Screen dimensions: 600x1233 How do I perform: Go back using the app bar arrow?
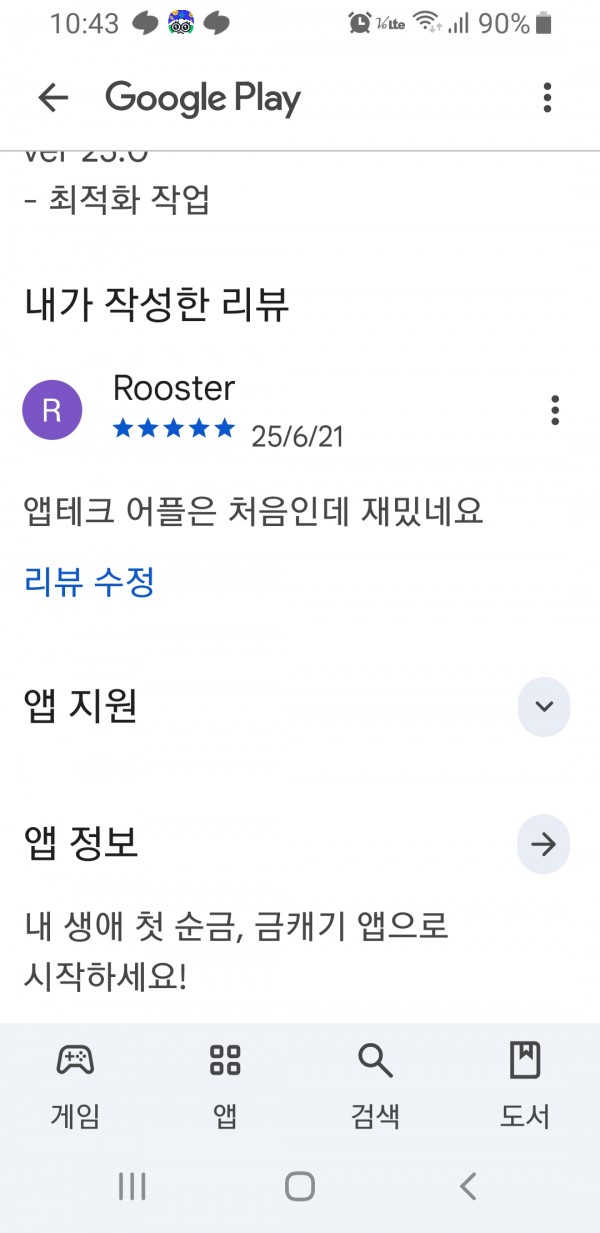53,97
